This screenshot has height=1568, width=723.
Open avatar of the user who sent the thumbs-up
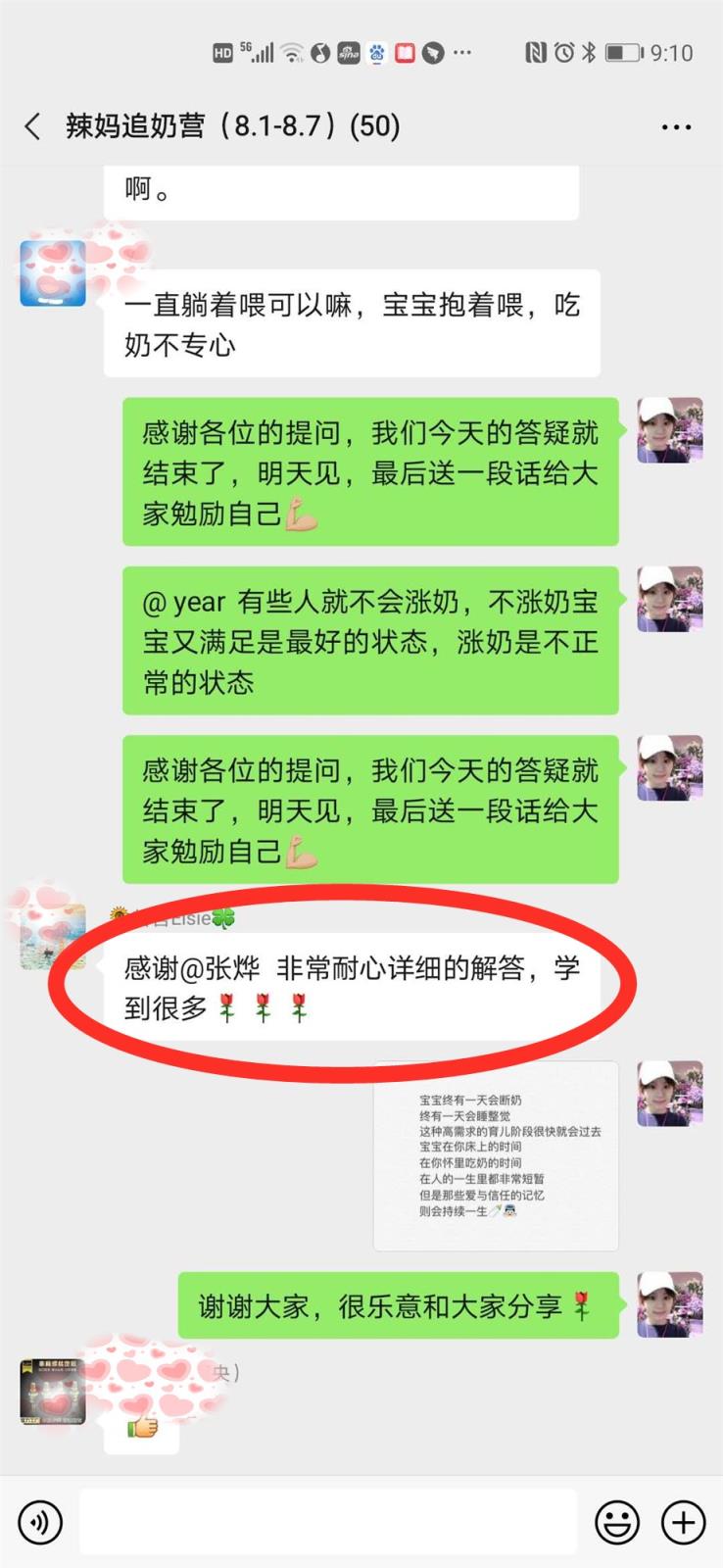(x=53, y=1391)
